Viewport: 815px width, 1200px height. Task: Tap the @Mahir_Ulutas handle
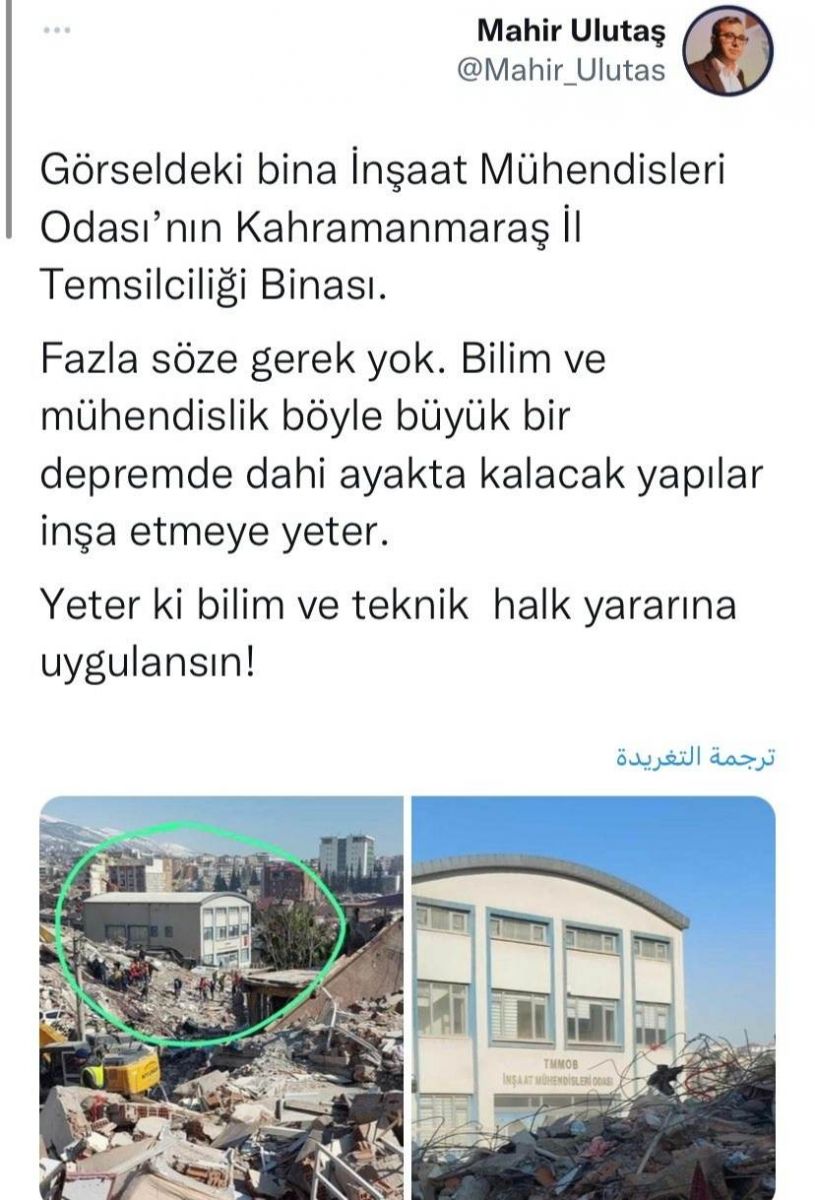click(560, 72)
